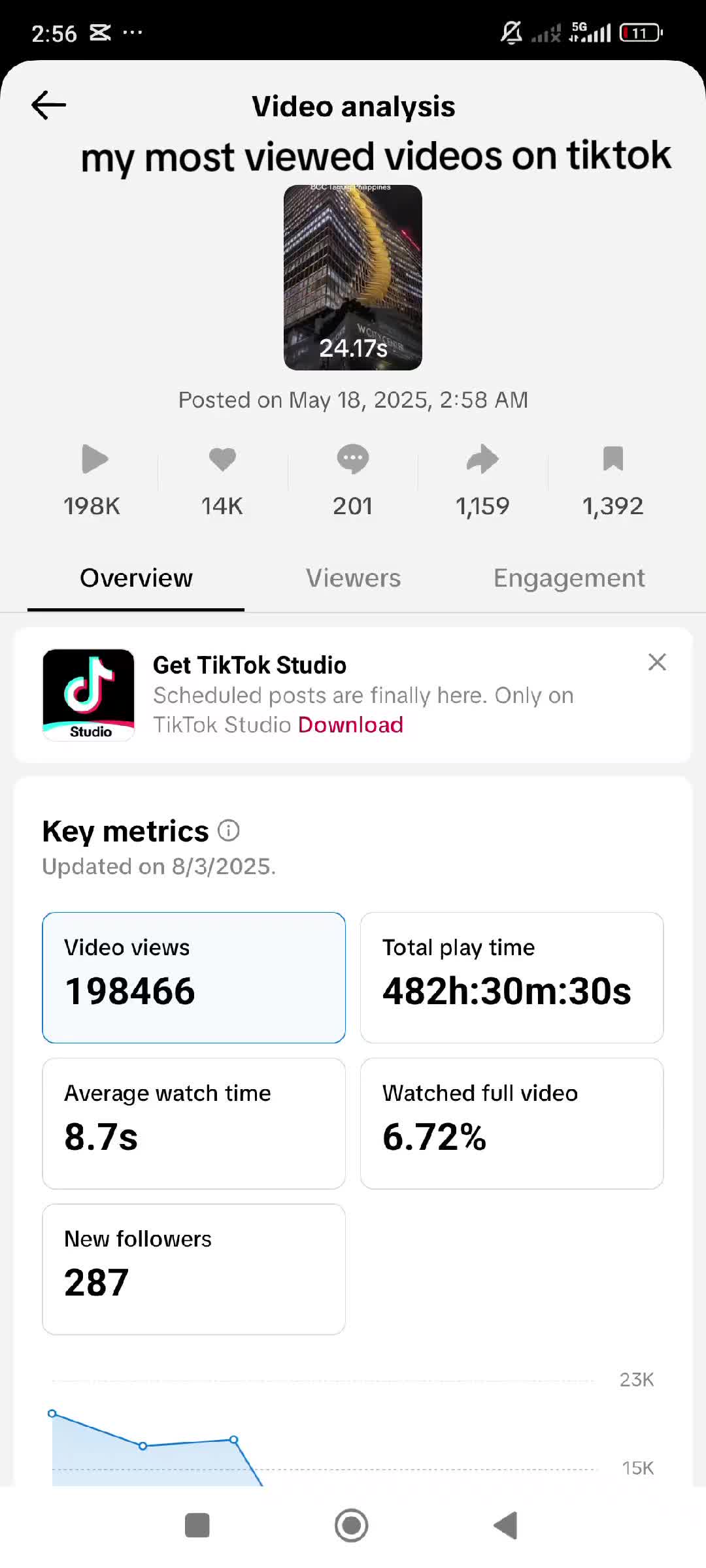Image resolution: width=706 pixels, height=1568 pixels.
Task: Select the Video views metric card
Action: pos(193,977)
